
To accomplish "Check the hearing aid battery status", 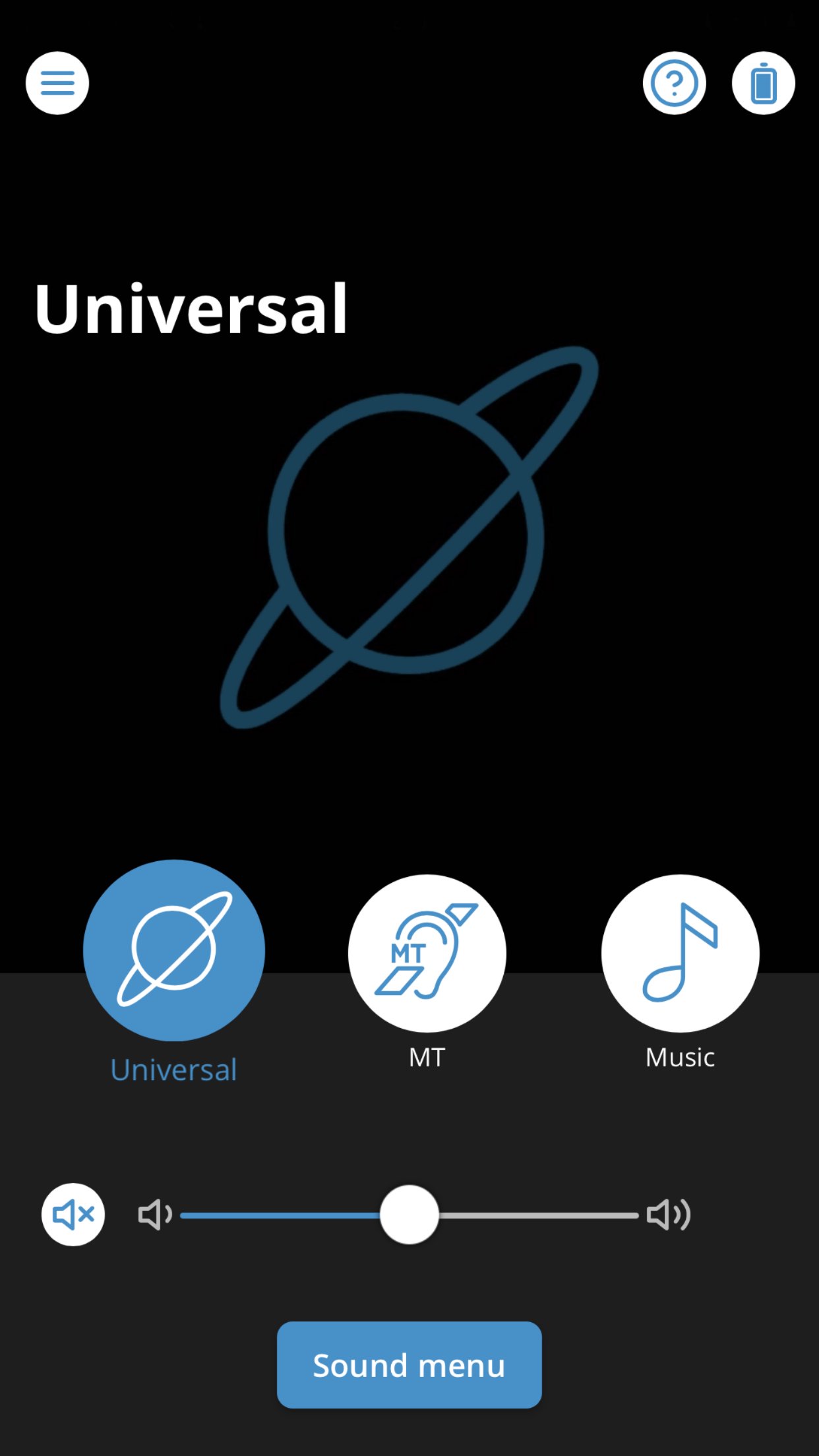I will 763,83.
